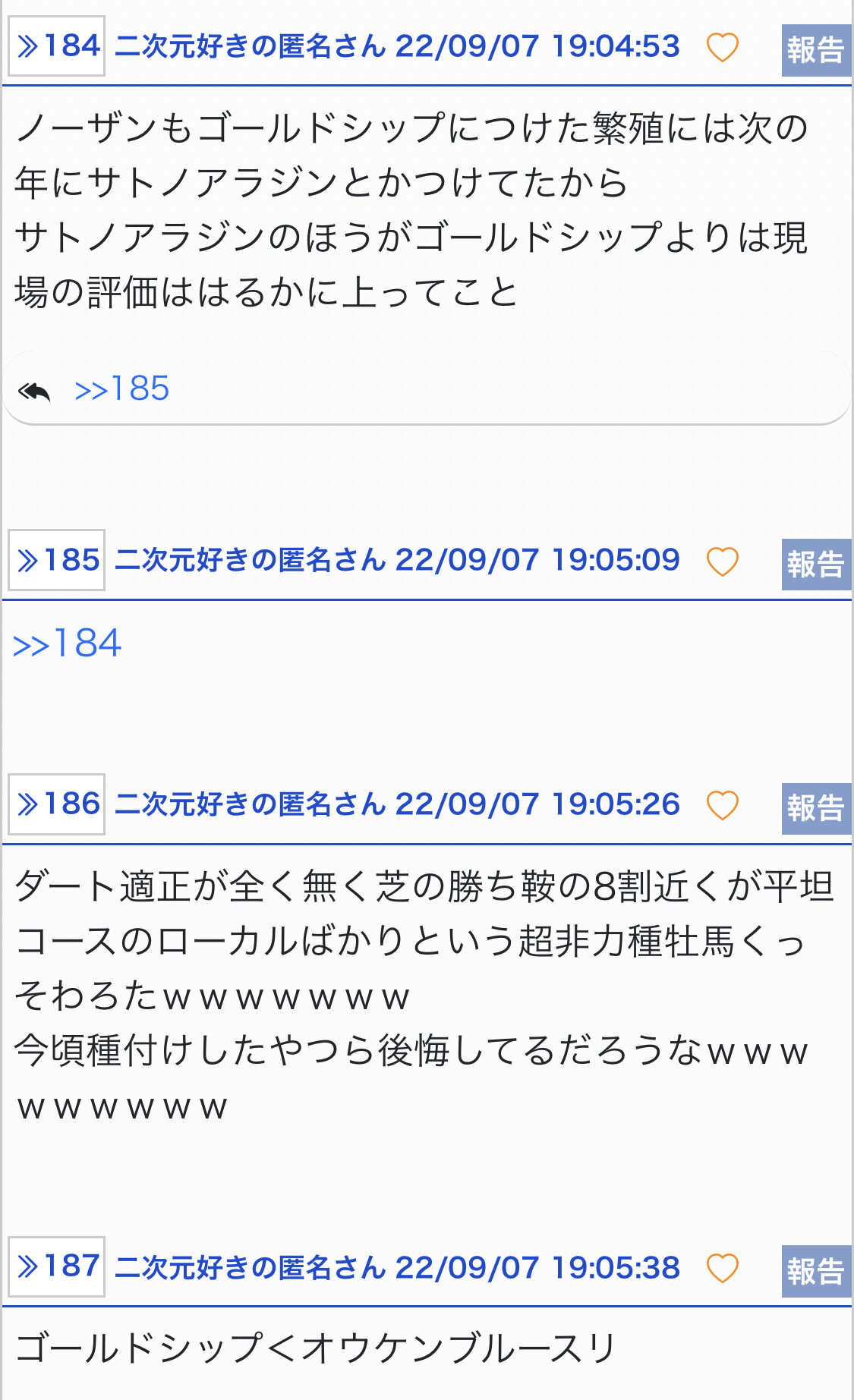Open the reply link >>185 under post 184

[x=121, y=389]
